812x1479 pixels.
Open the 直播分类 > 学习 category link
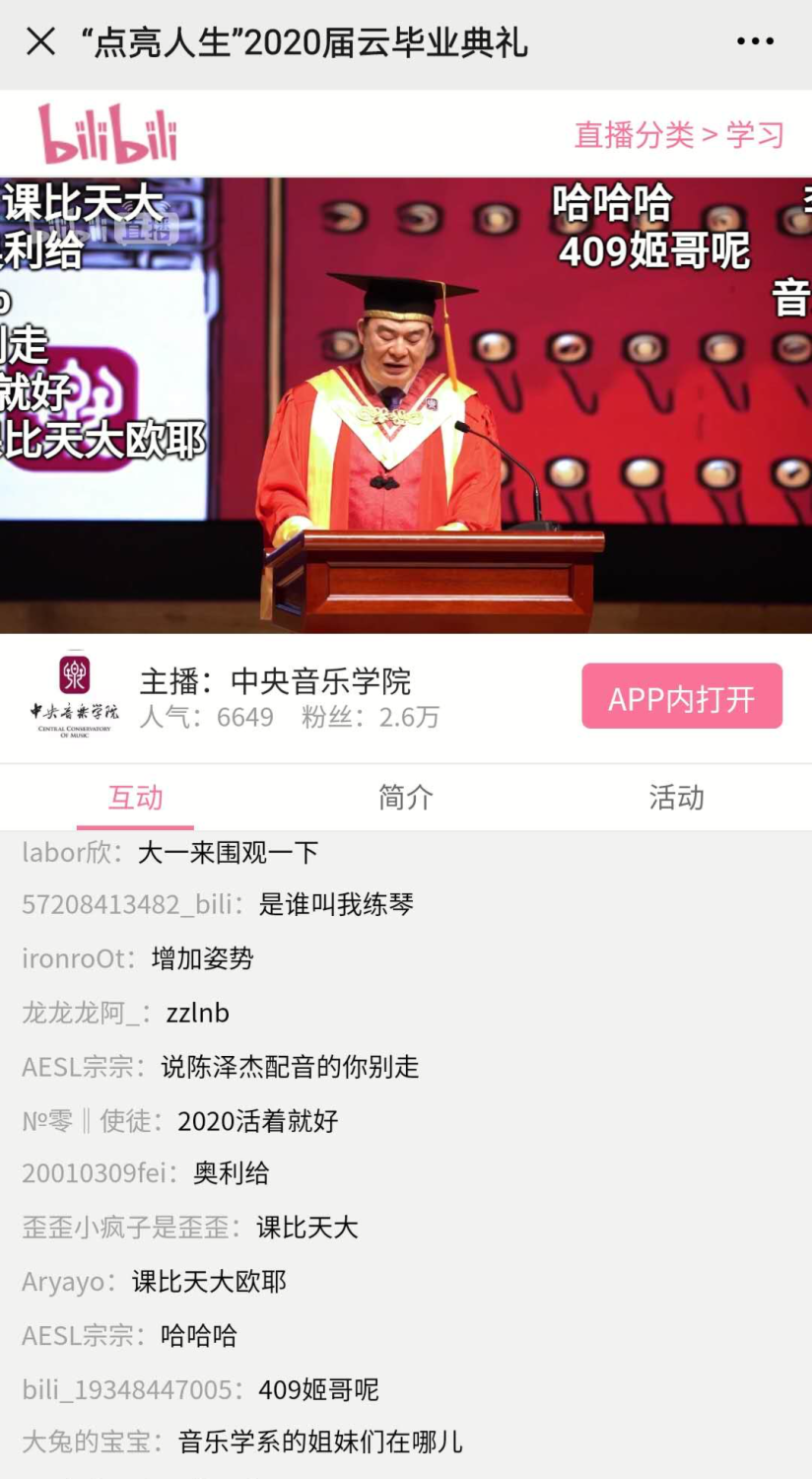[679, 135]
